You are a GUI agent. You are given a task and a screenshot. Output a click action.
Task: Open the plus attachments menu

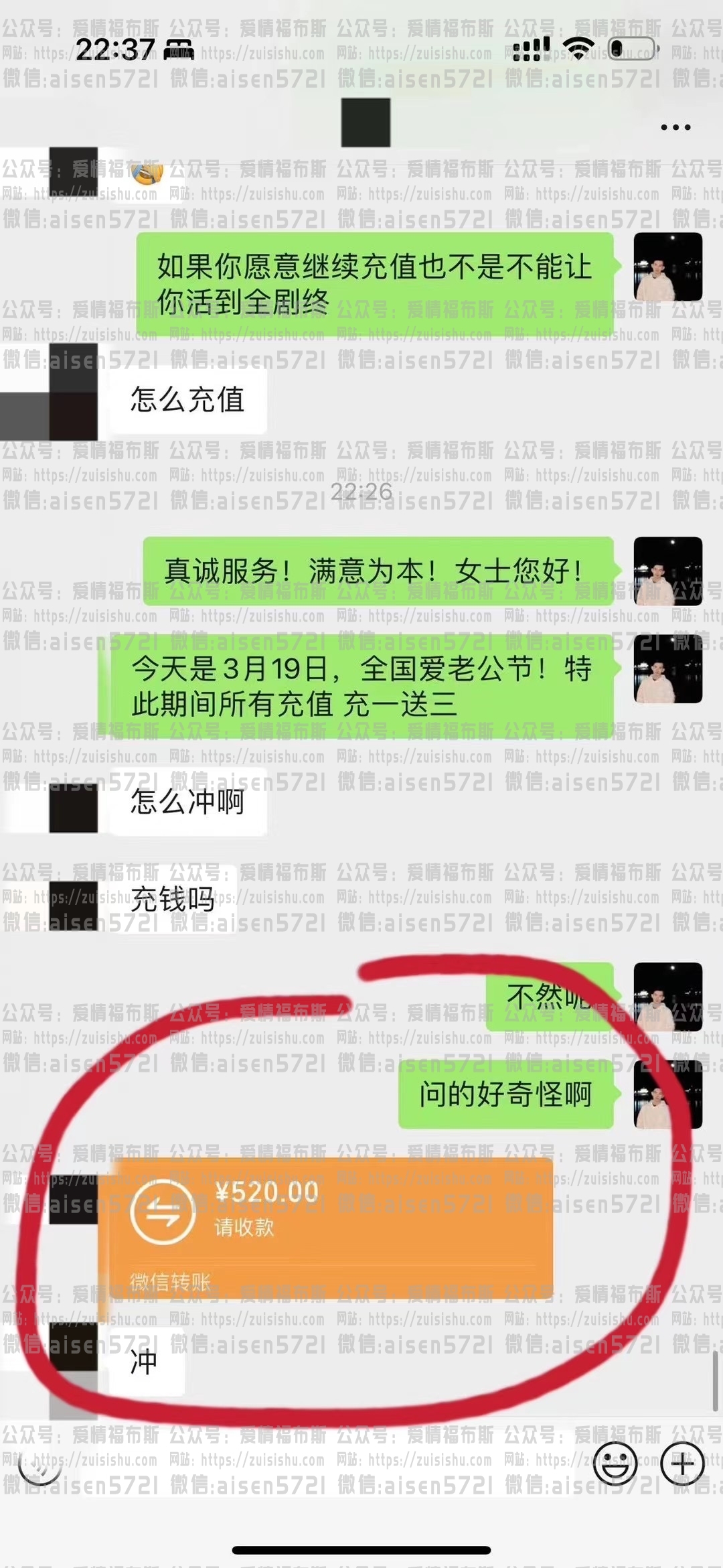[x=682, y=1464]
